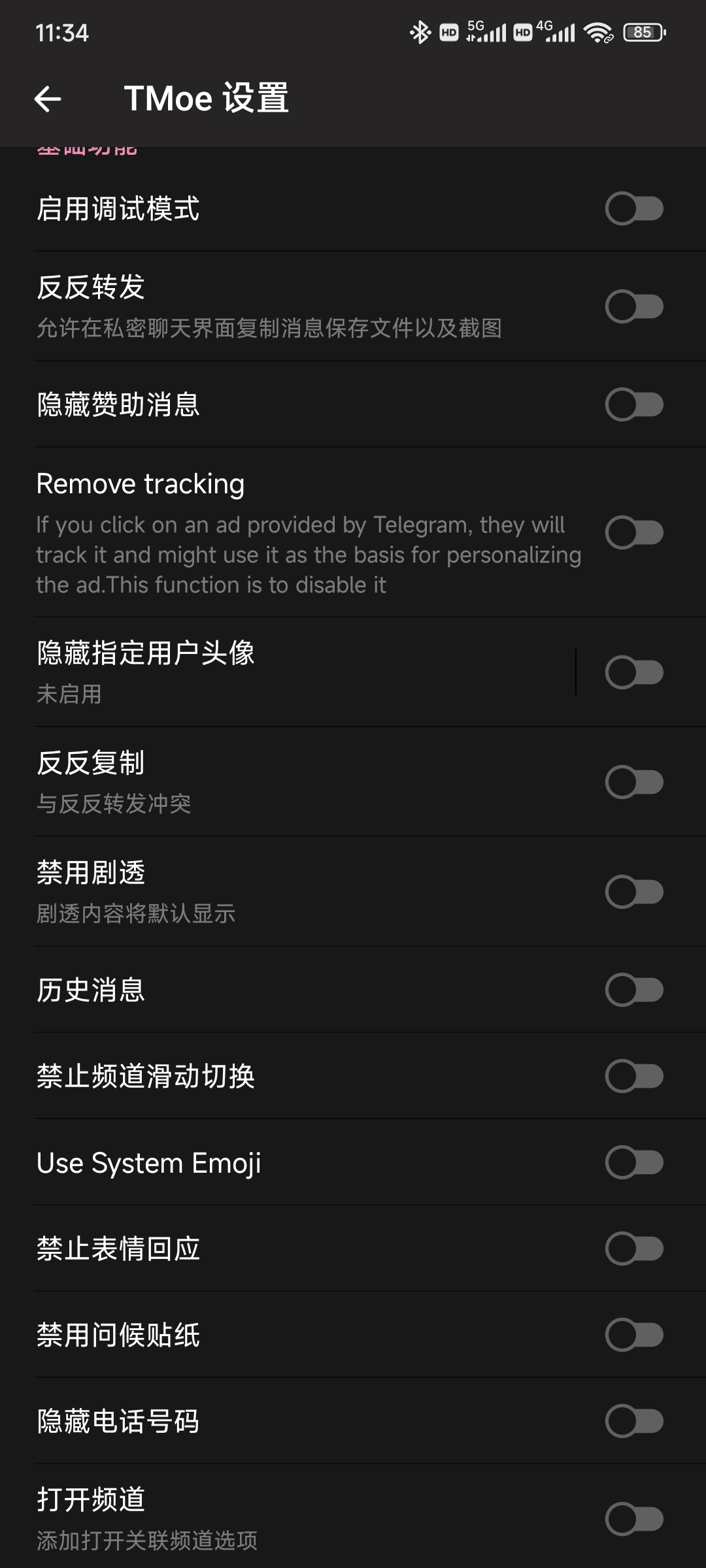Viewport: 706px width, 1568px height.
Task: Turn on 反反转发 switch
Action: coord(634,306)
